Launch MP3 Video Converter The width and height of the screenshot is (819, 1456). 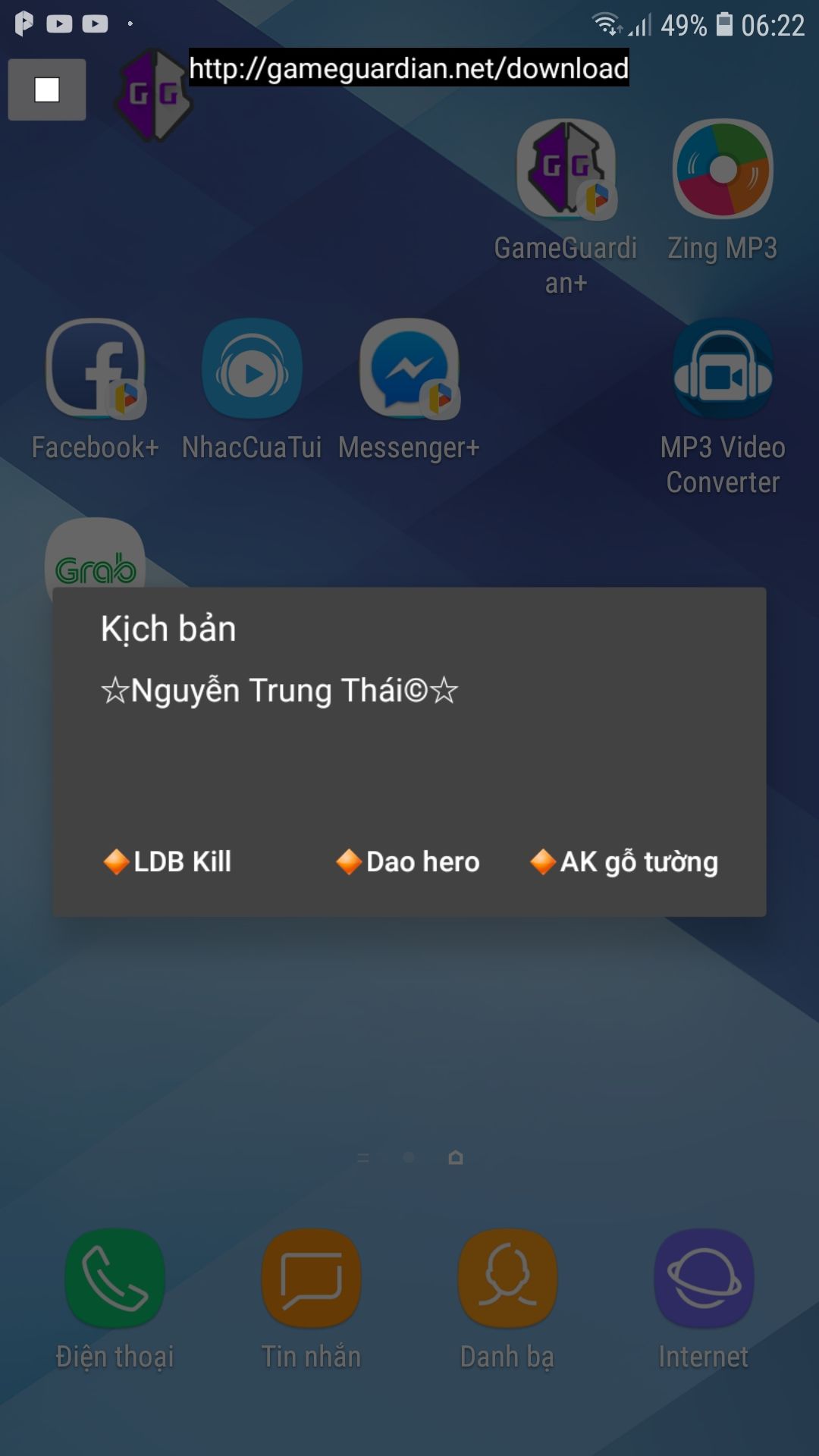tap(723, 407)
